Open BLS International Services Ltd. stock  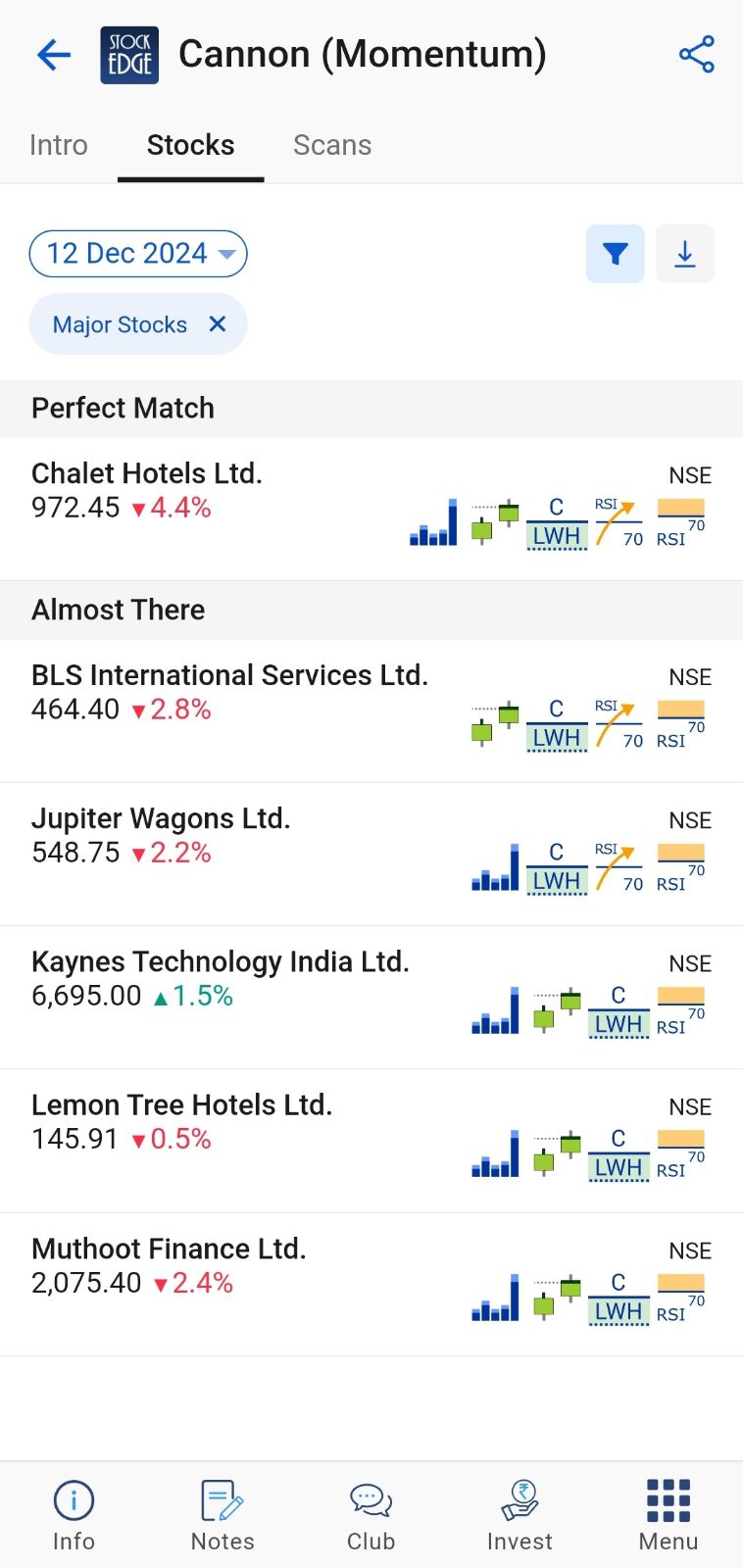pos(229,676)
